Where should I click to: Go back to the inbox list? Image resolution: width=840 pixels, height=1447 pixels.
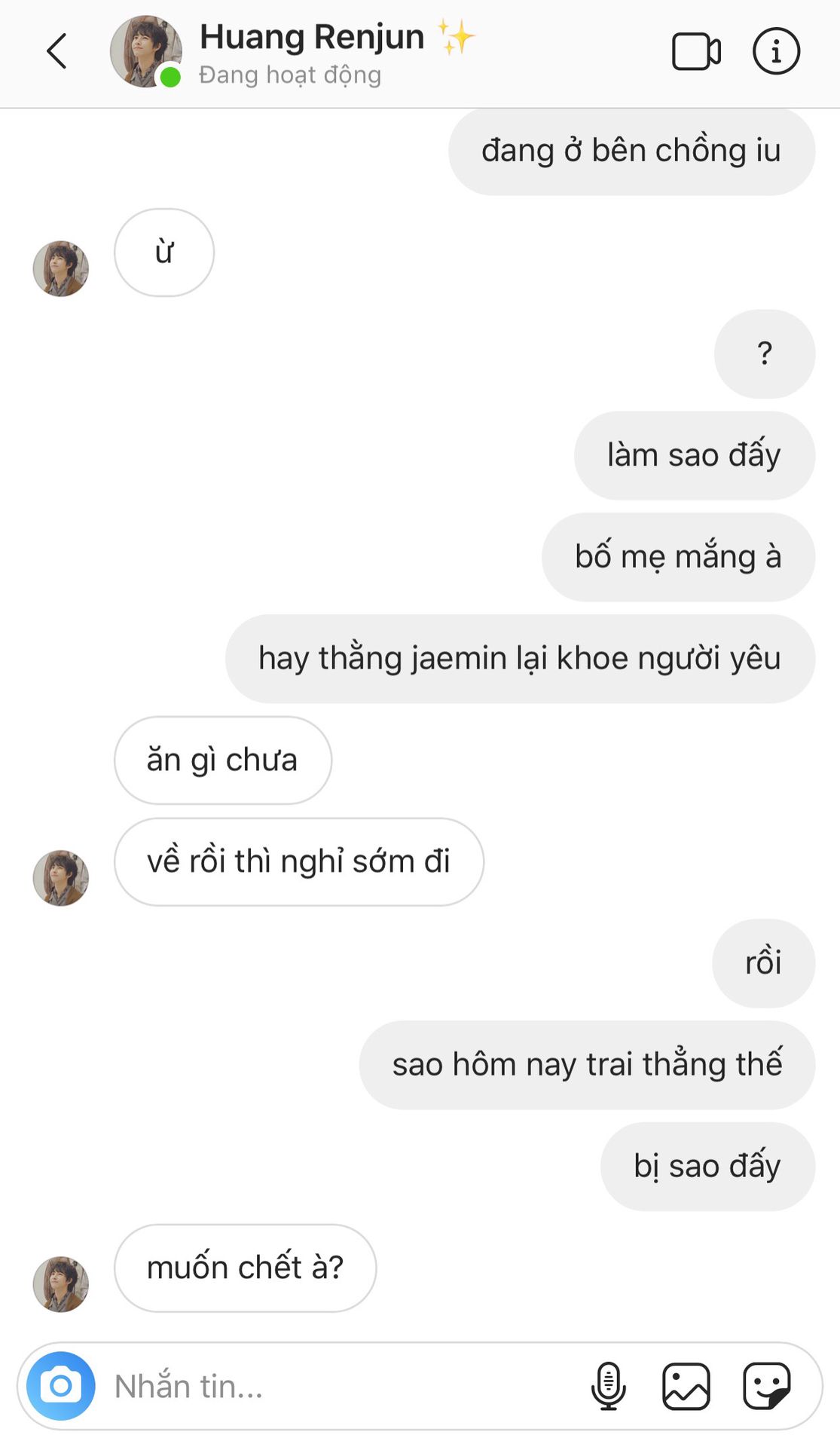pos(57,52)
